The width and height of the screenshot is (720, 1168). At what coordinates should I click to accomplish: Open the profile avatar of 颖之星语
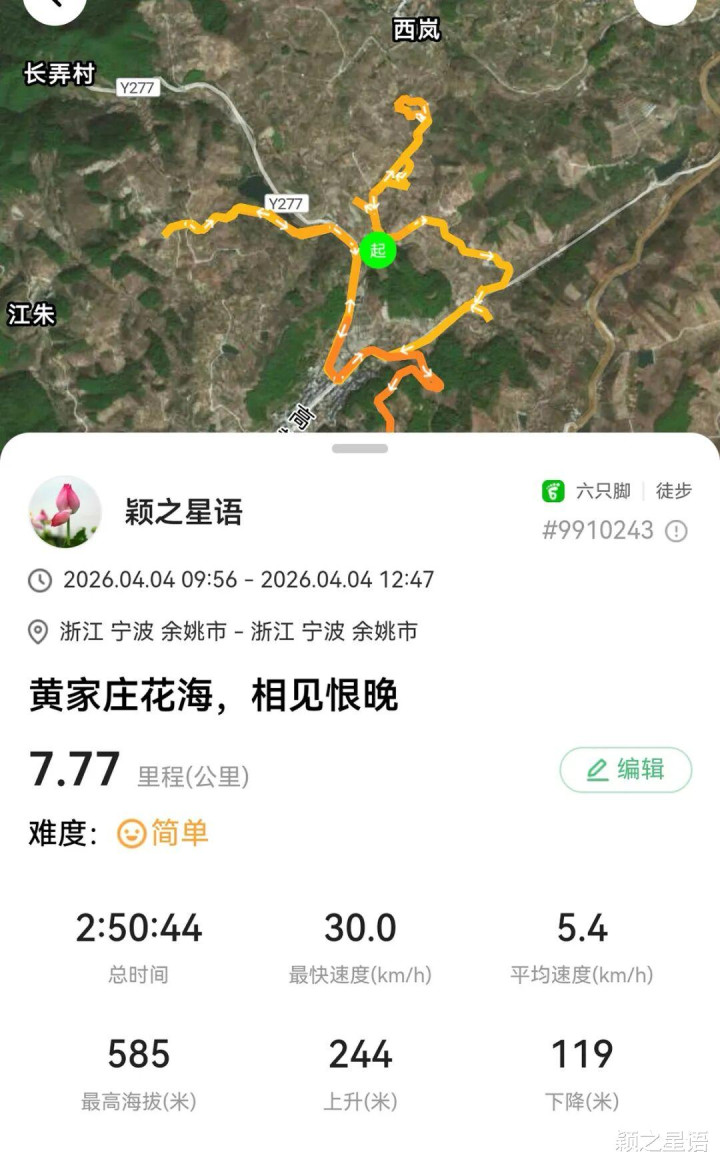coord(66,512)
